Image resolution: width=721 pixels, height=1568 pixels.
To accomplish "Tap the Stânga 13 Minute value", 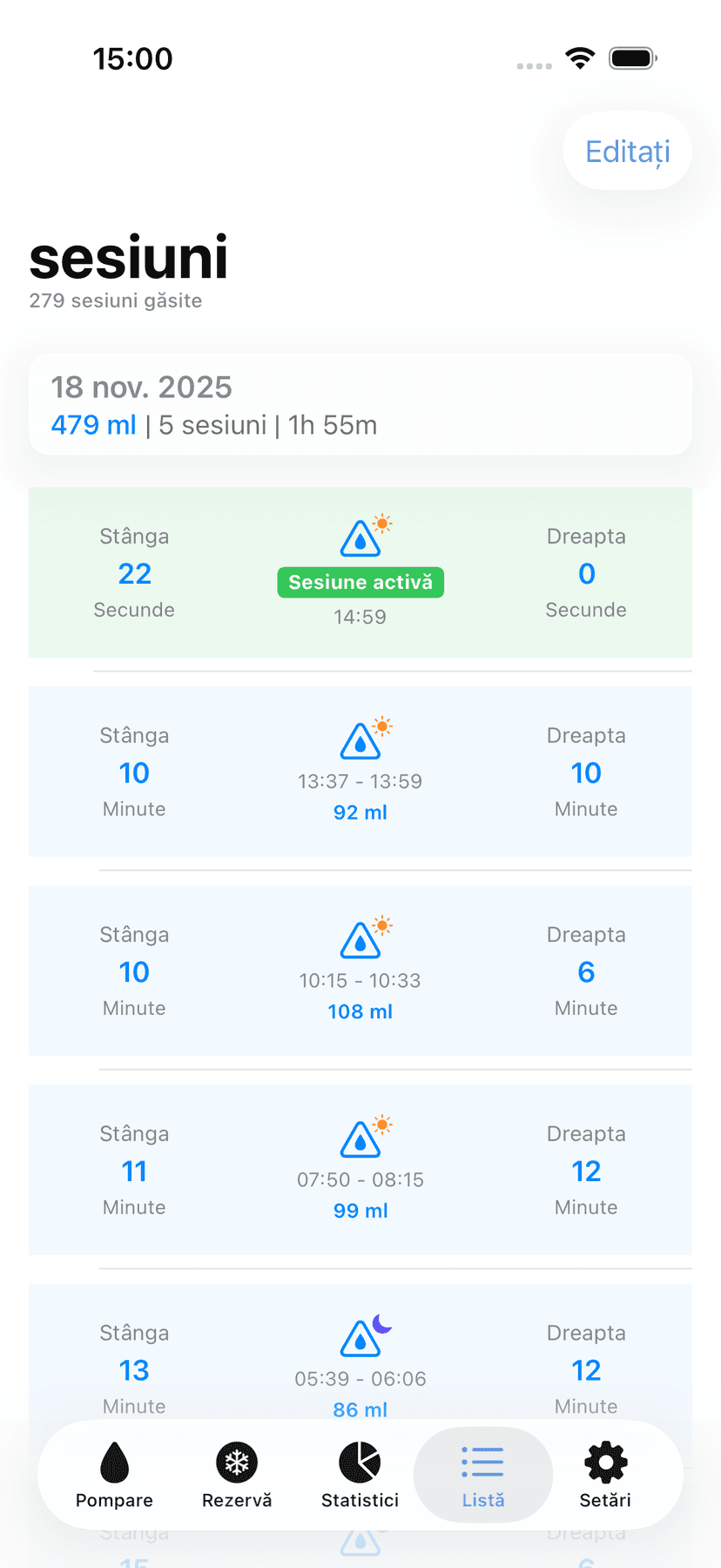I will coord(134,1369).
